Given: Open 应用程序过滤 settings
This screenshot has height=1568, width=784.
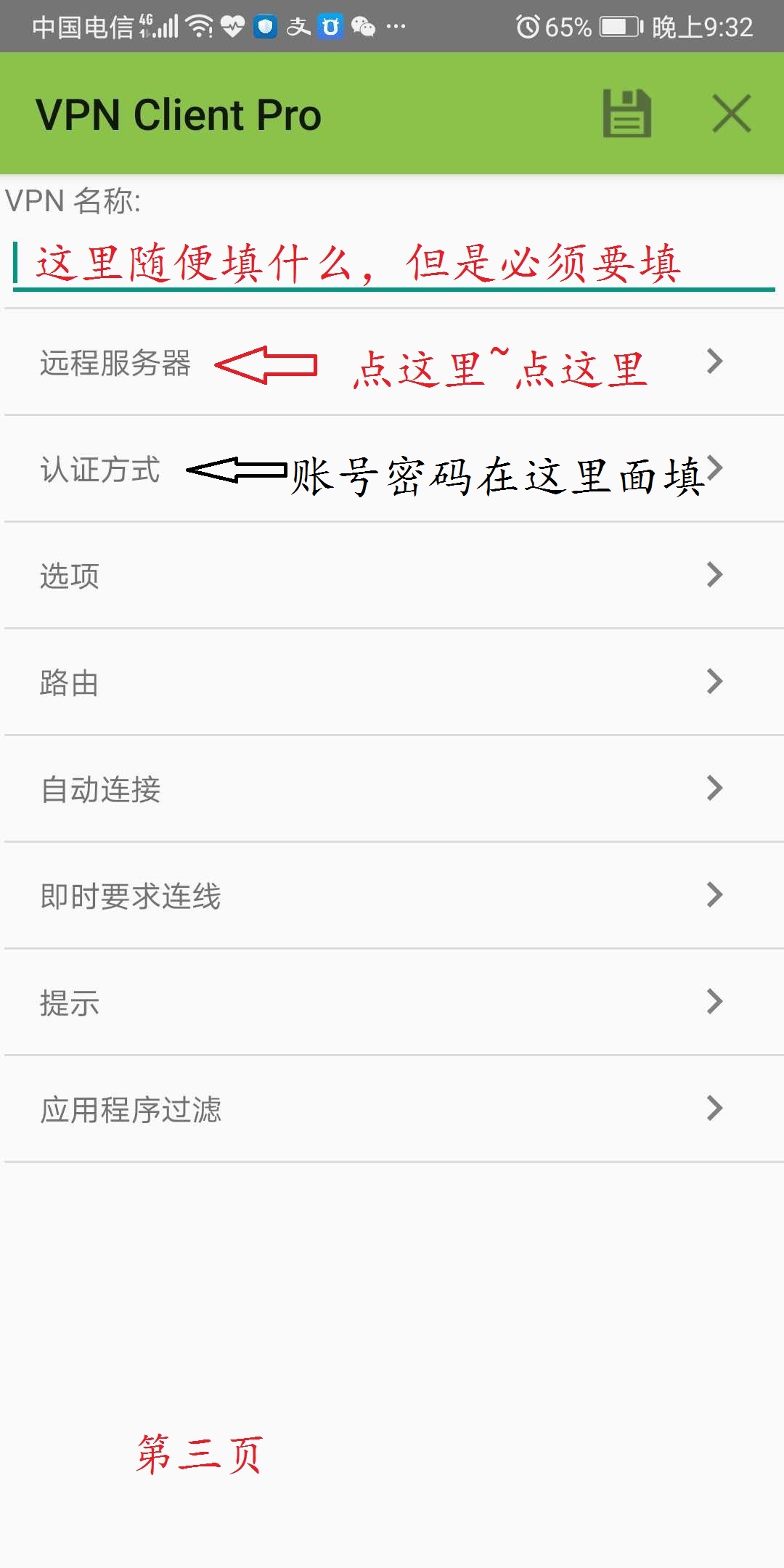Looking at the screenshot, I should pyautogui.click(x=392, y=1109).
